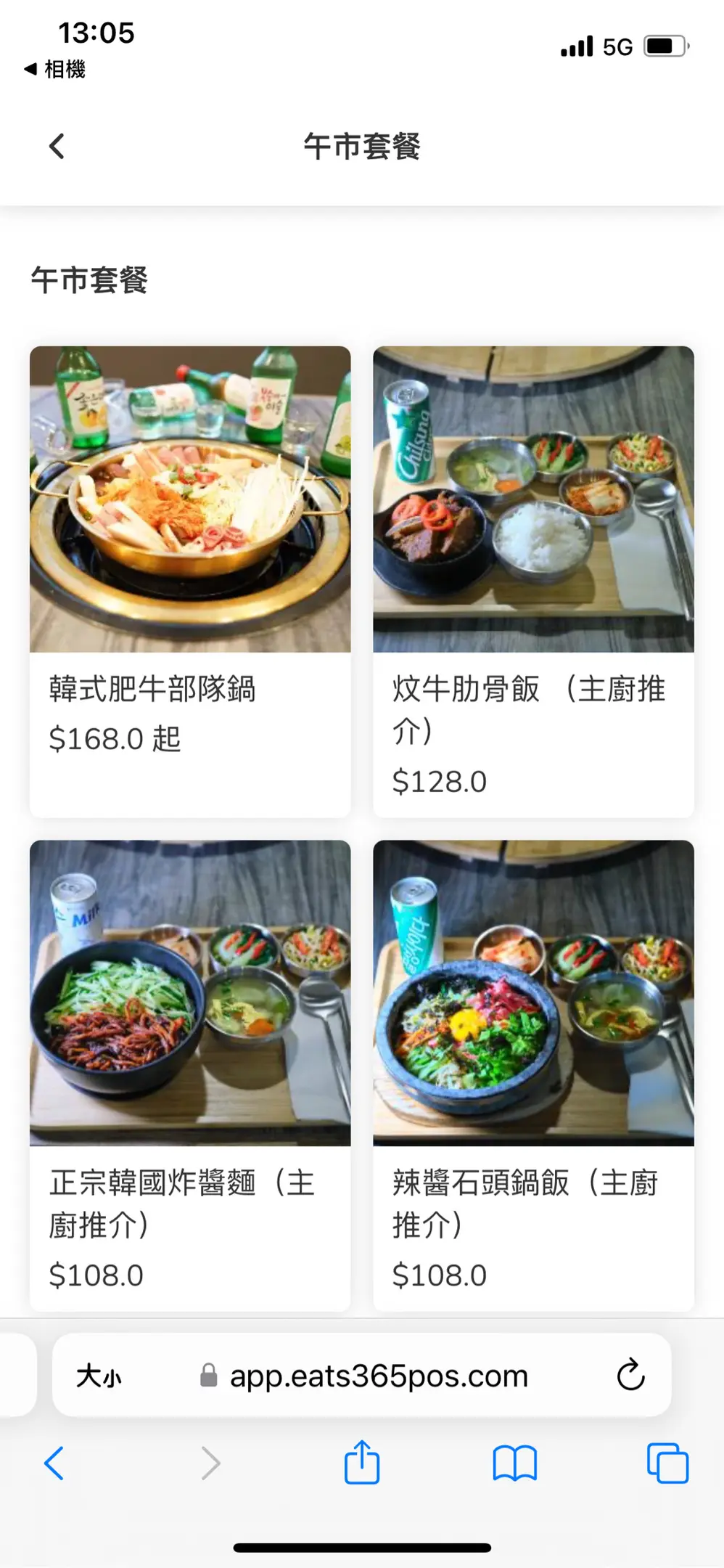
Task: Choose the 辣醬石頭鍋飯 card
Action: 533,1074
